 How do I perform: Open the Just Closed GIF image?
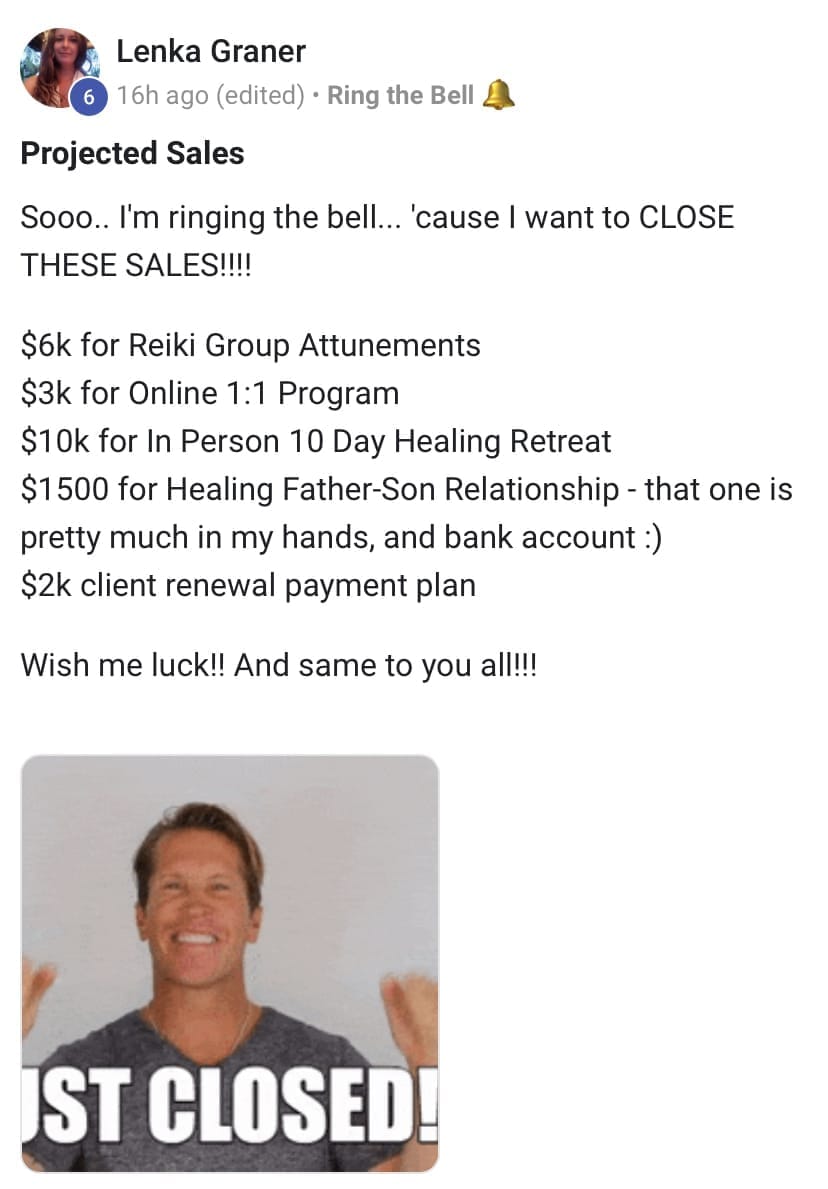[x=230, y=963]
